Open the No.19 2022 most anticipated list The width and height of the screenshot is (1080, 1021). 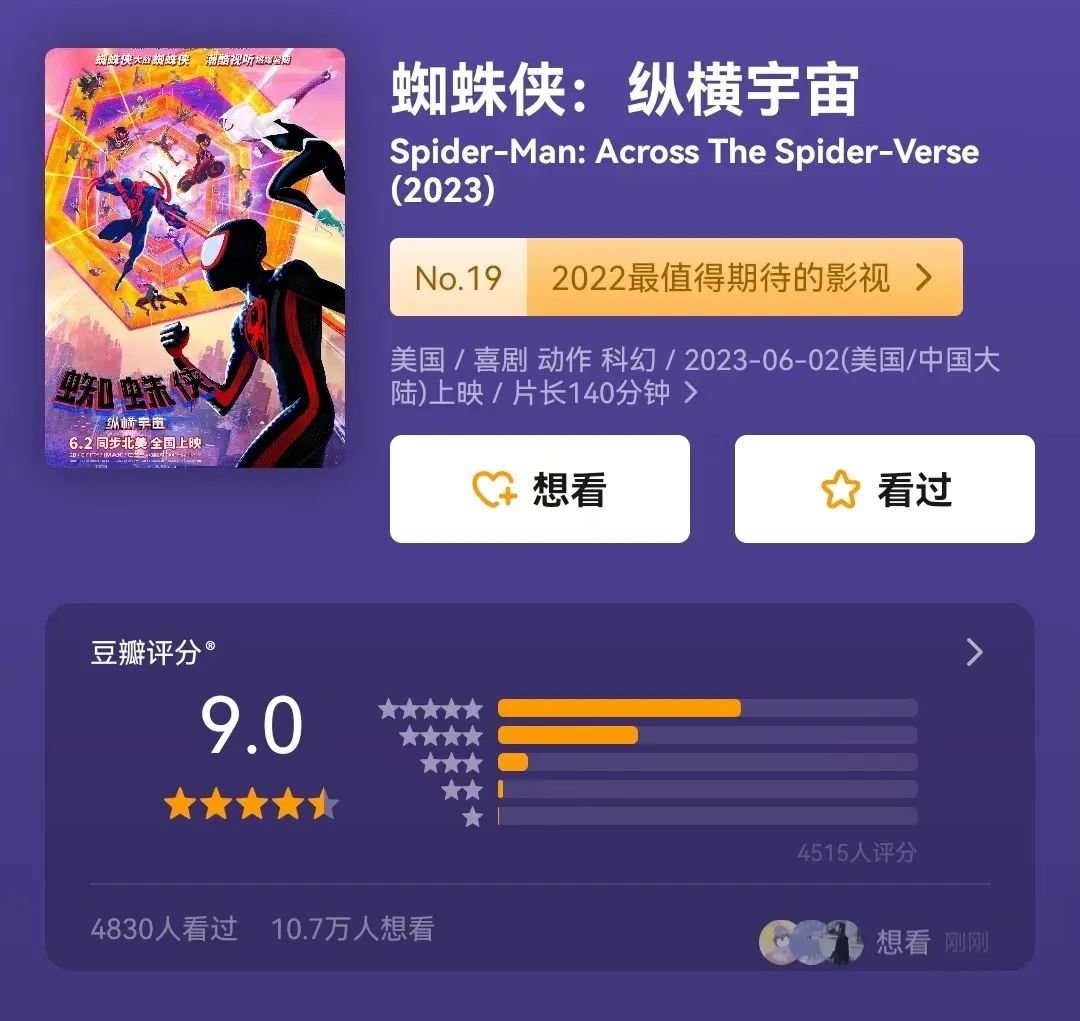coord(676,277)
